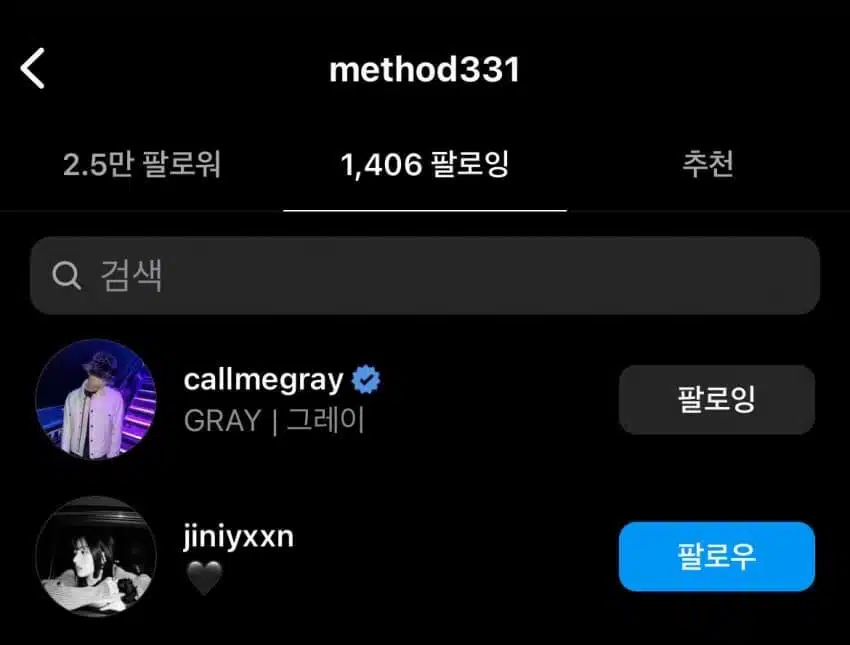850x645 pixels.
Task: Select the 1,406 팔로잉 tab
Action: (x=425, y=165)
